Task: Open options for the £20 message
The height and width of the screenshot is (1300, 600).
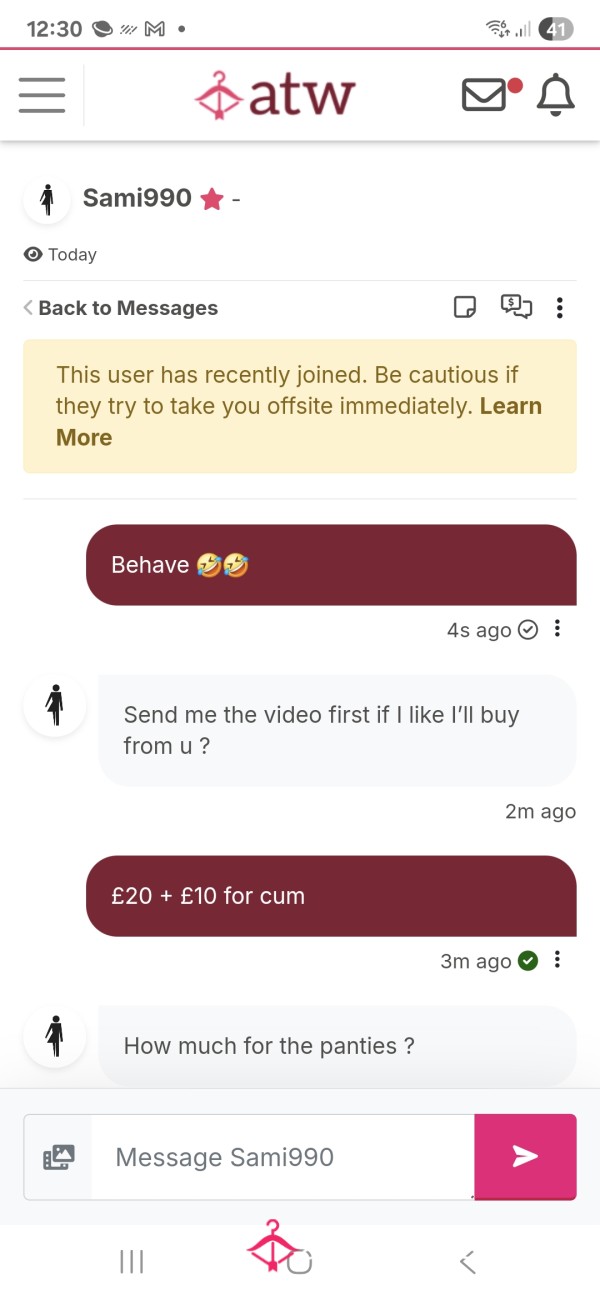Action: pos(558,960)
